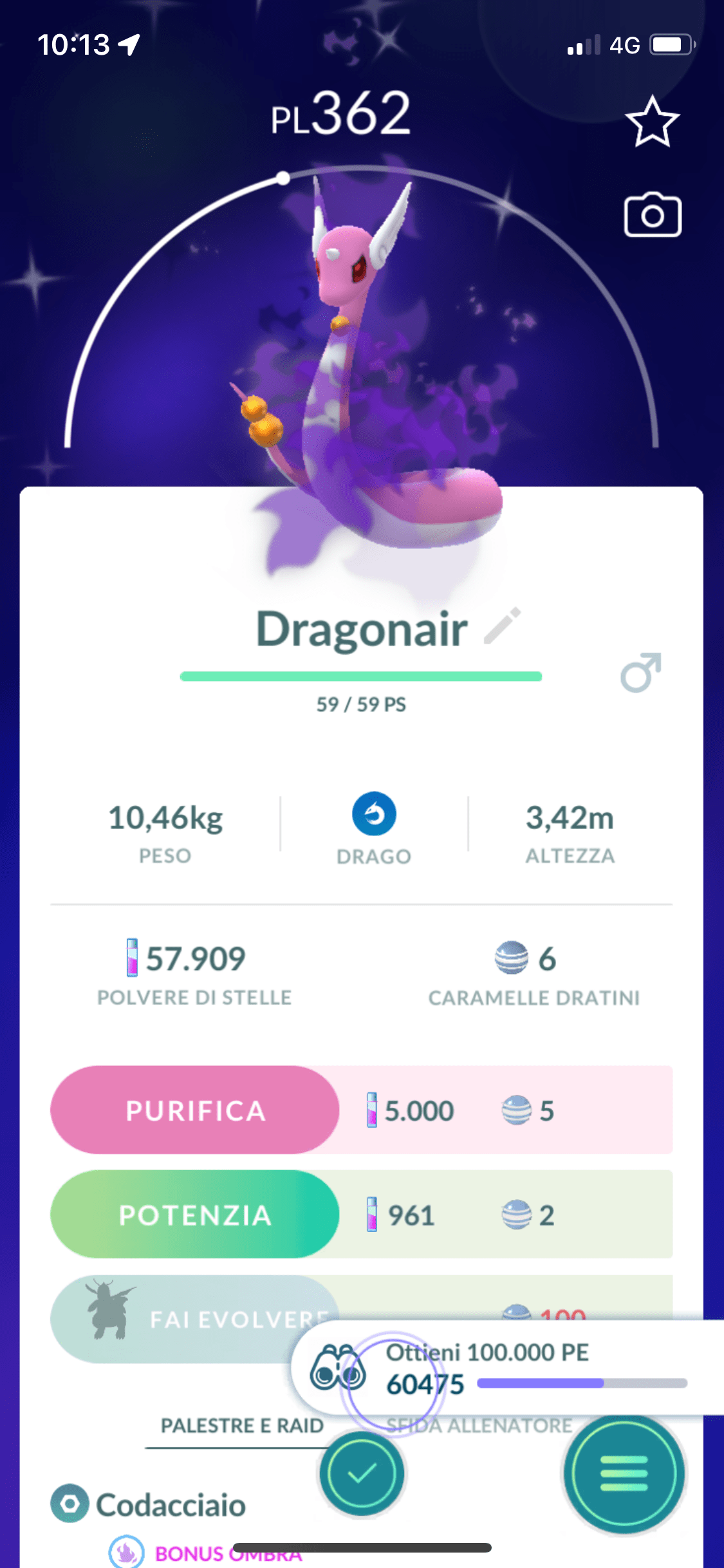Power up with the POTENZIA button

click(195, 1215)
